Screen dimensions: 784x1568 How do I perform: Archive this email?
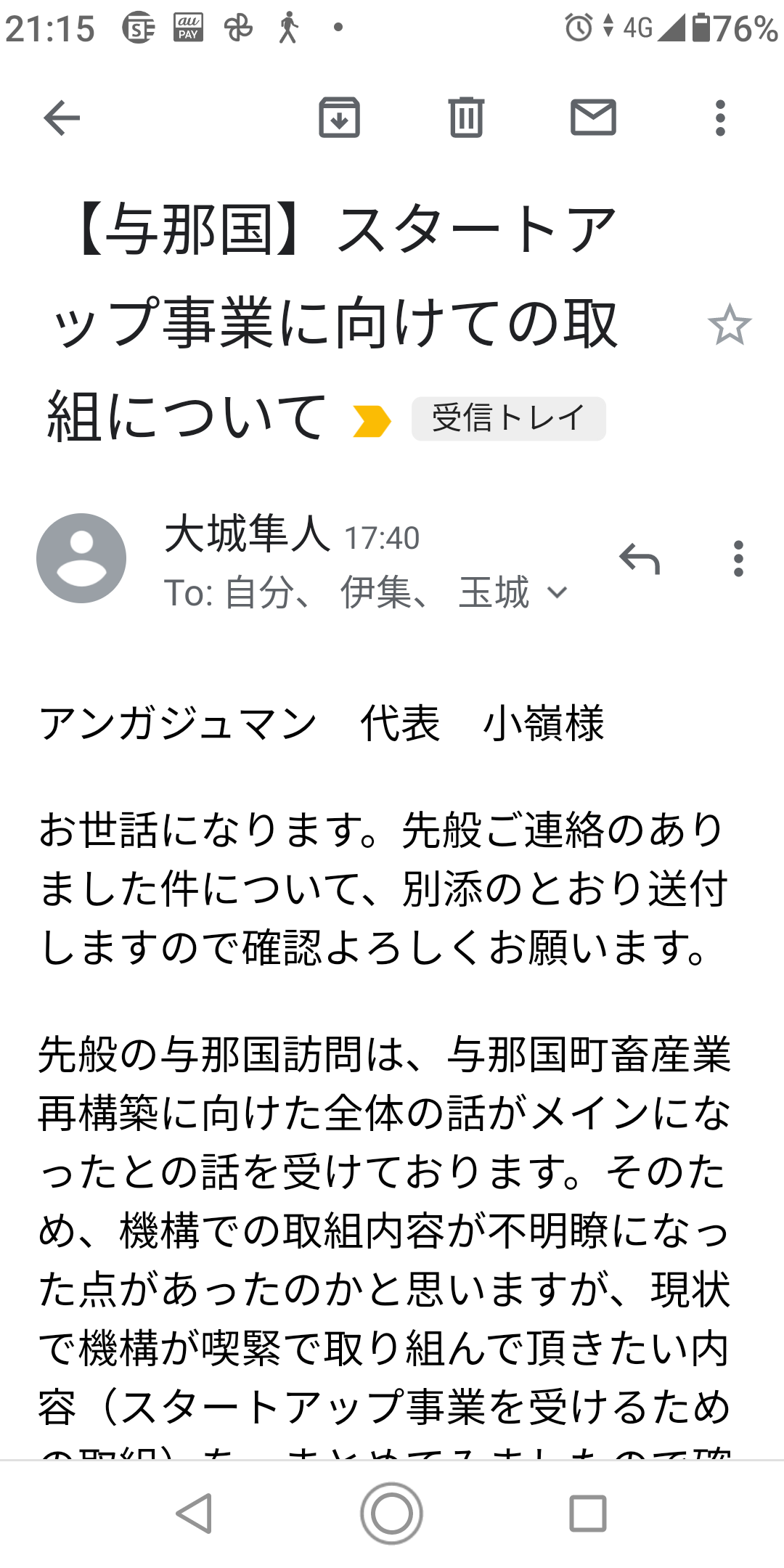point(339,118)
